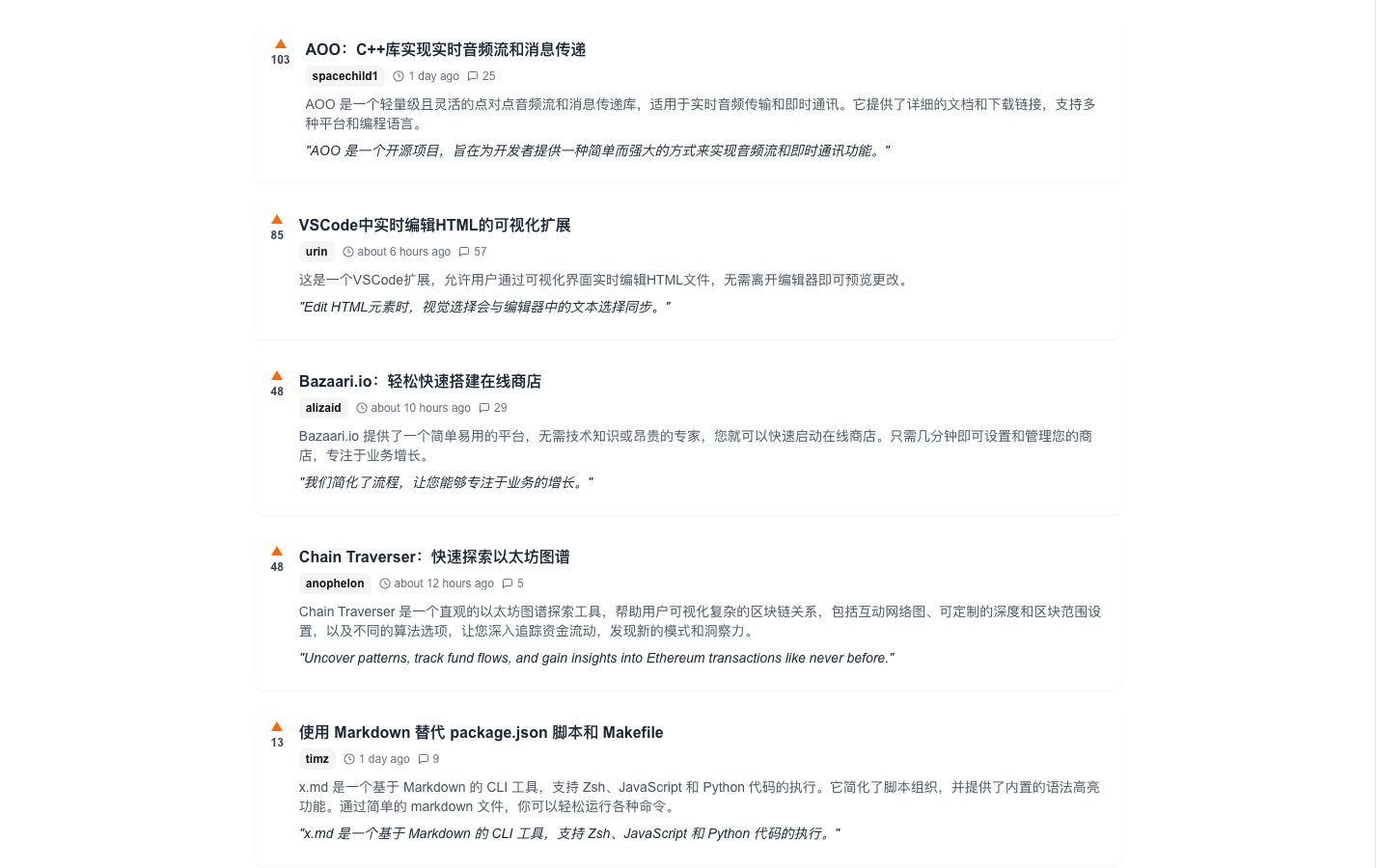Upvote the VSCode HTML editing extension post
Viewport: 1377px width, 868px height.
pyautogui.click(x=277, y=220)
